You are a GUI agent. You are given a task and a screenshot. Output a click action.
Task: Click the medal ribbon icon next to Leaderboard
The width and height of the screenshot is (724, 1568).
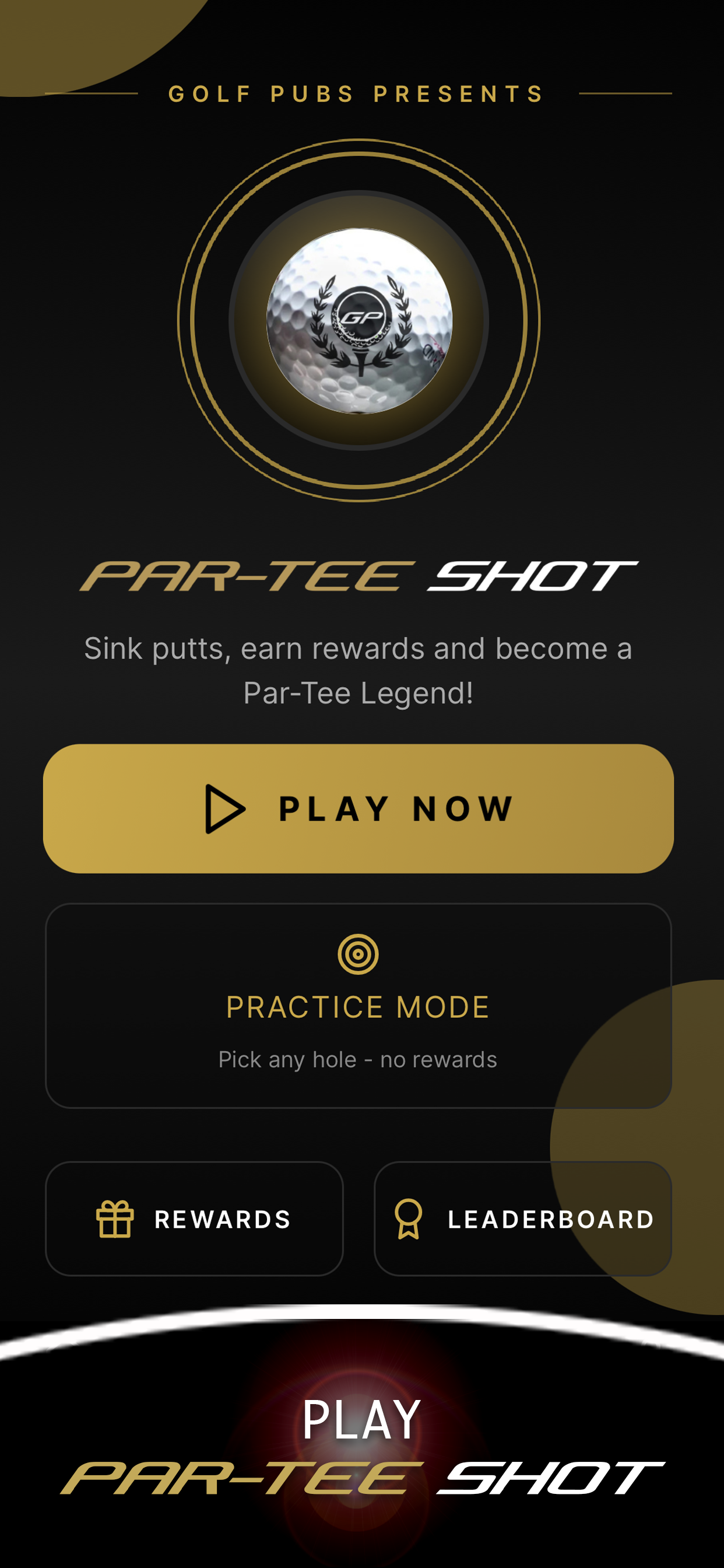coord(409,1220)
